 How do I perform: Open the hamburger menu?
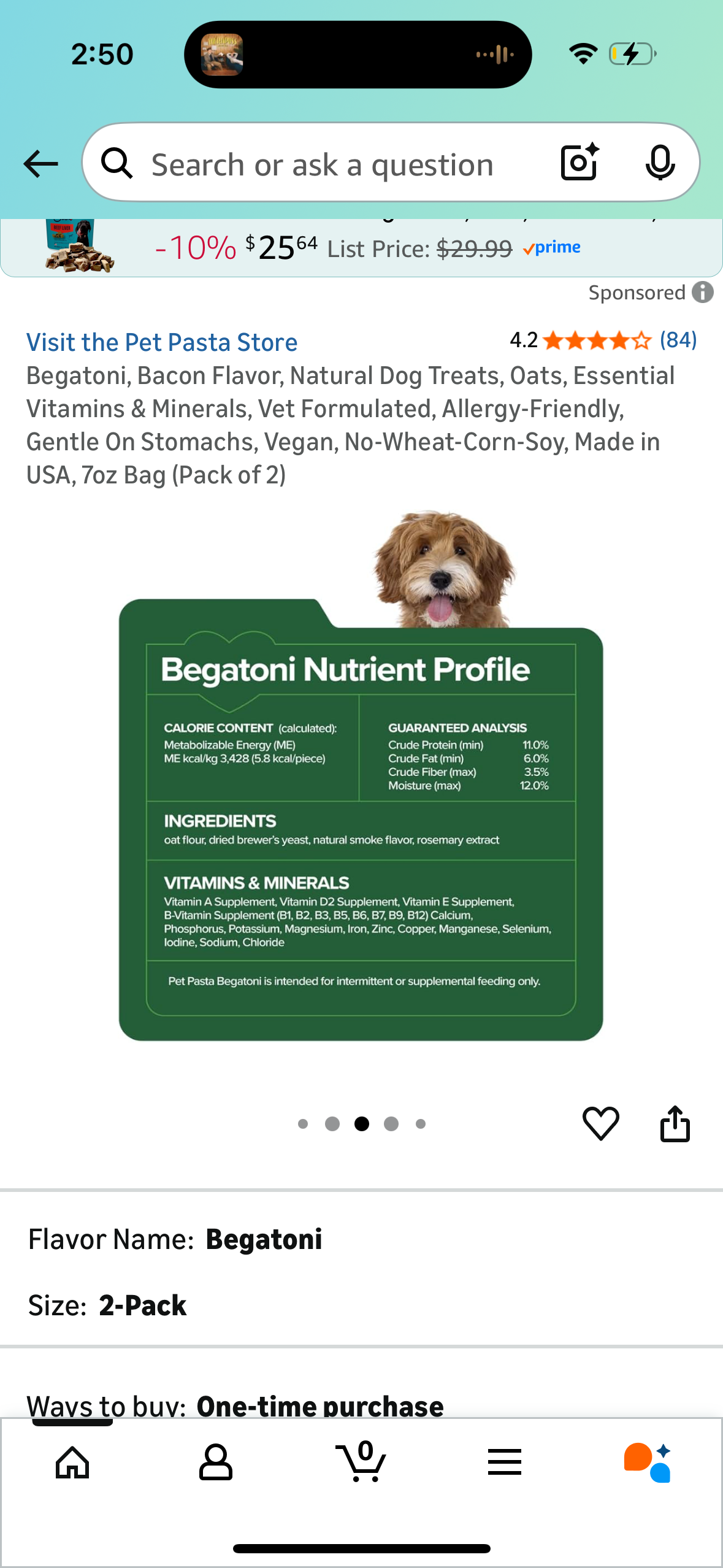[x=503, y=1463]
